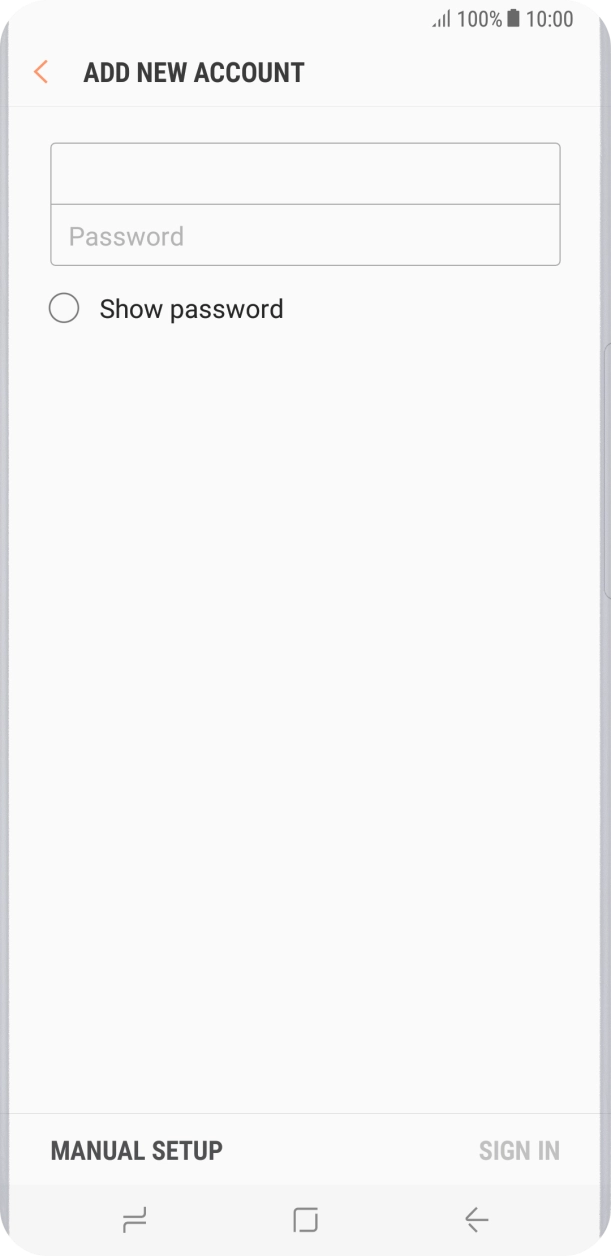
Task: Tap the Sign In button
Action: tap(519, 1150)
